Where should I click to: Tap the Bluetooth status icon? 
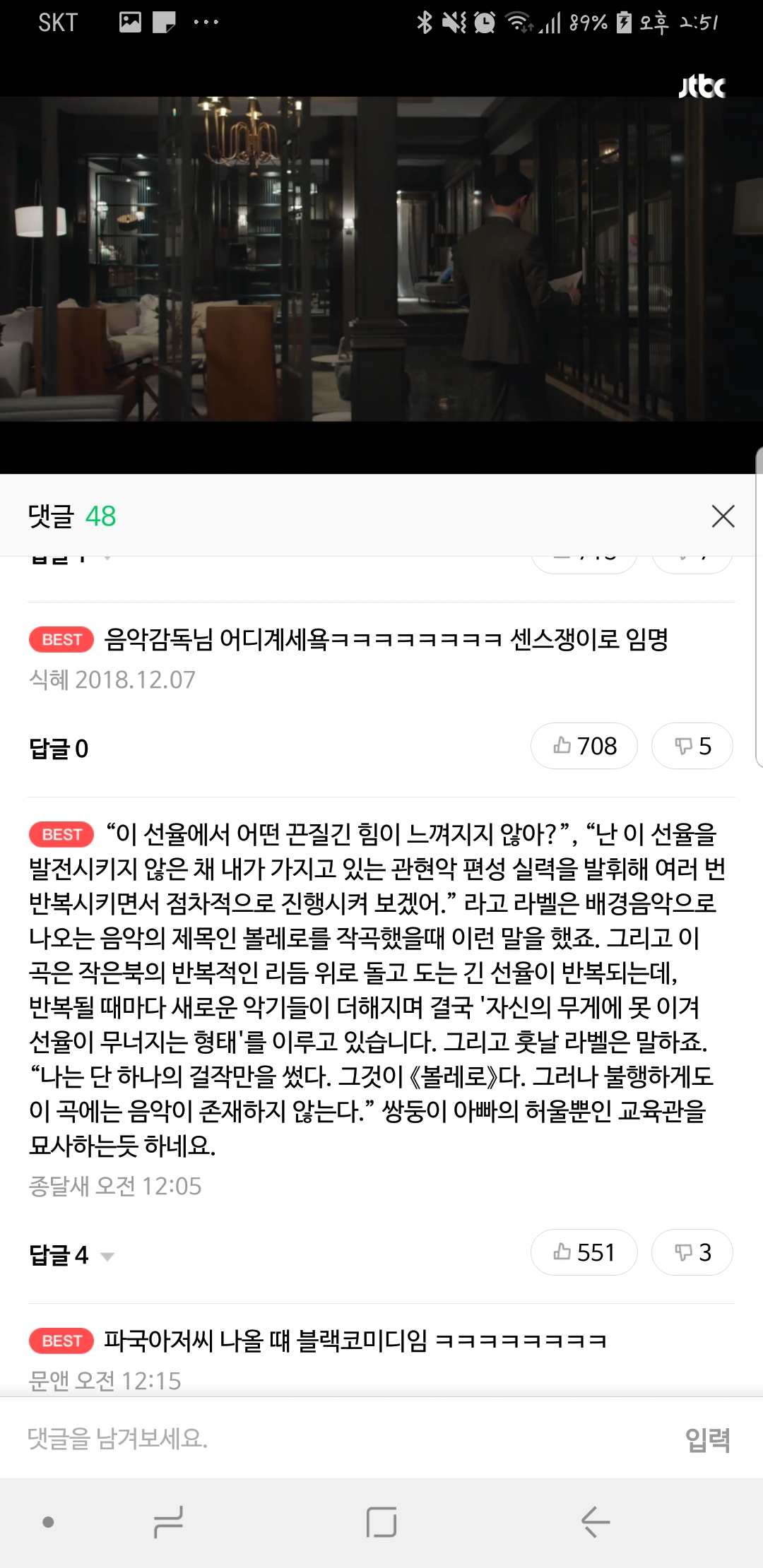424,22
